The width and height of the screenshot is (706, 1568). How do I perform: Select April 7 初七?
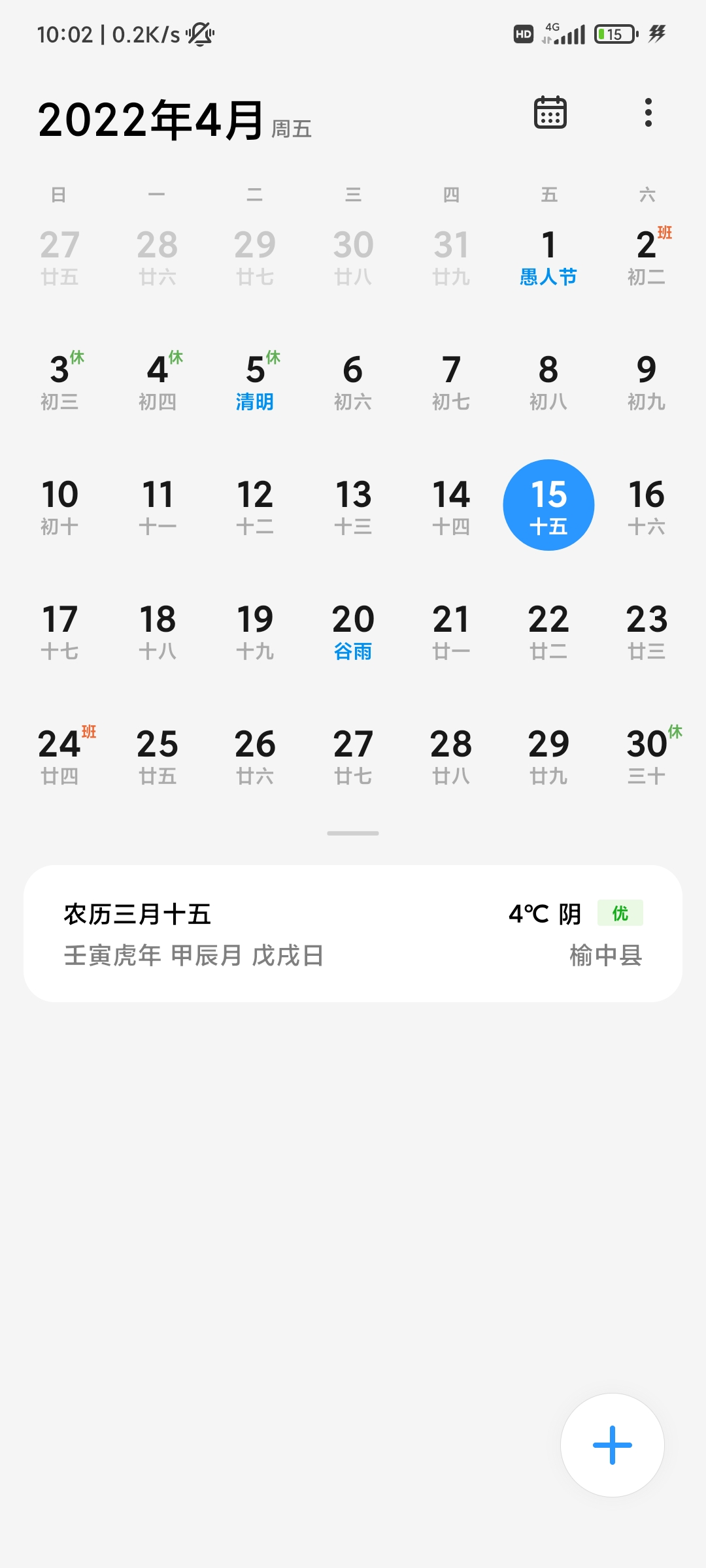tap(451, 382)
